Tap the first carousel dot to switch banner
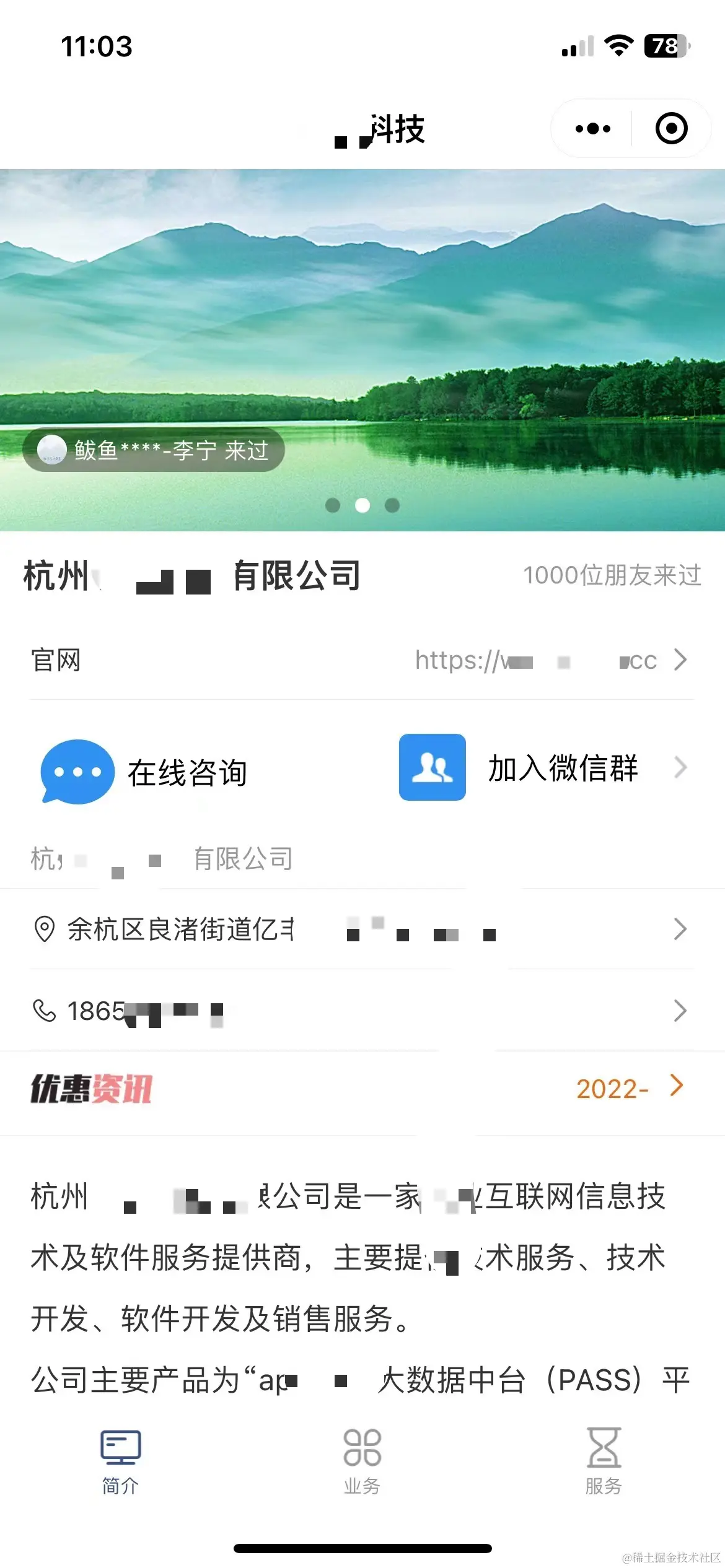The width and height of the screenshot is (725, 1568). click(x=333, y=505)
